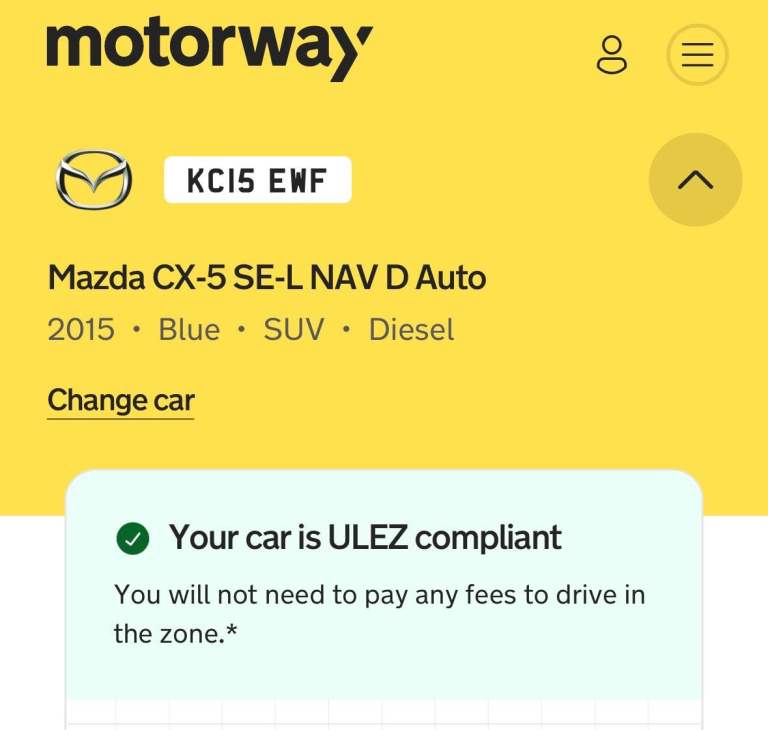The image size is (768, 730).
Task: Open the user account profile icon
Action: [611, 54]
